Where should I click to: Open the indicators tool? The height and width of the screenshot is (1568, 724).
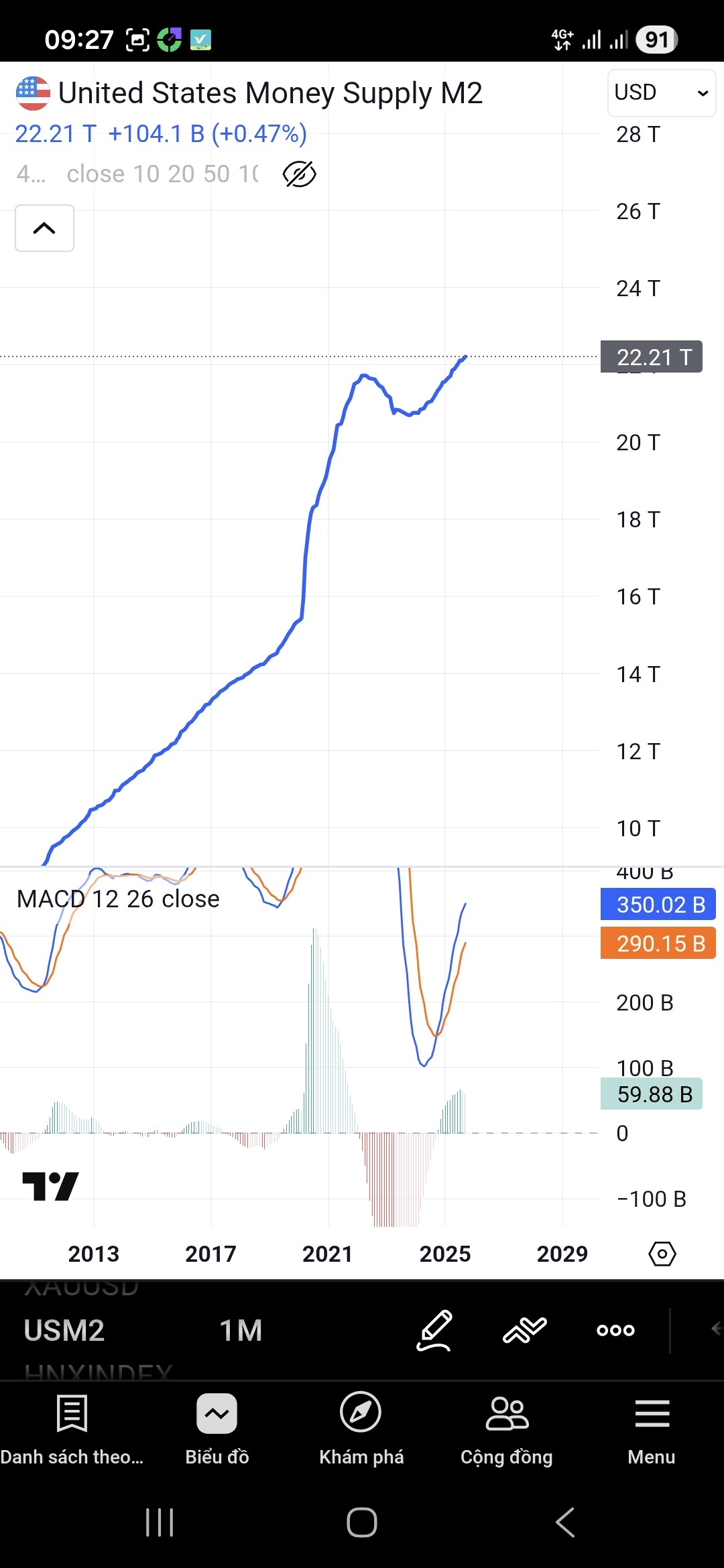pos(524,1330)
